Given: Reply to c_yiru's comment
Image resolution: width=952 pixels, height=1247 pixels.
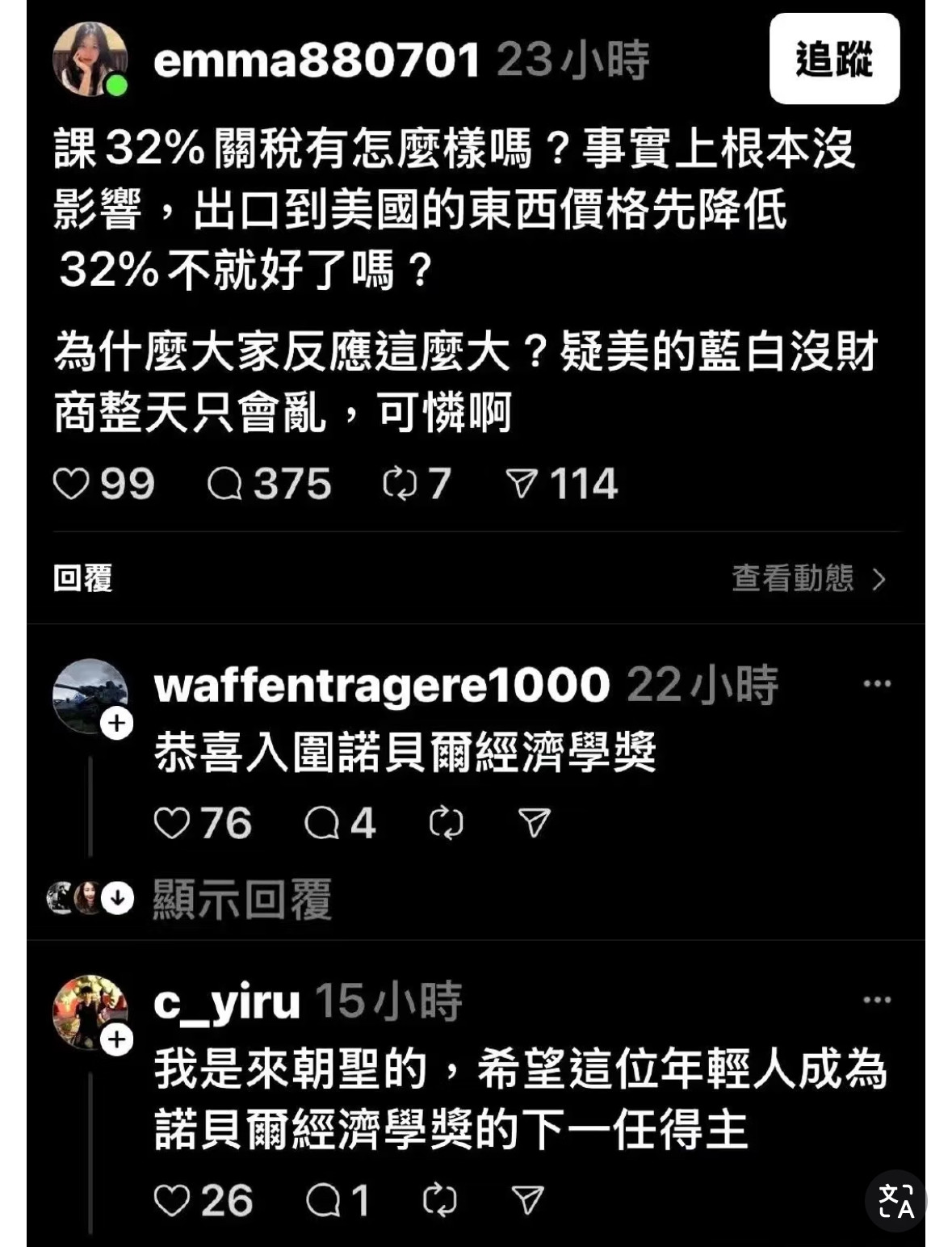Looking at the screenshot, I should click(323, 1200).
